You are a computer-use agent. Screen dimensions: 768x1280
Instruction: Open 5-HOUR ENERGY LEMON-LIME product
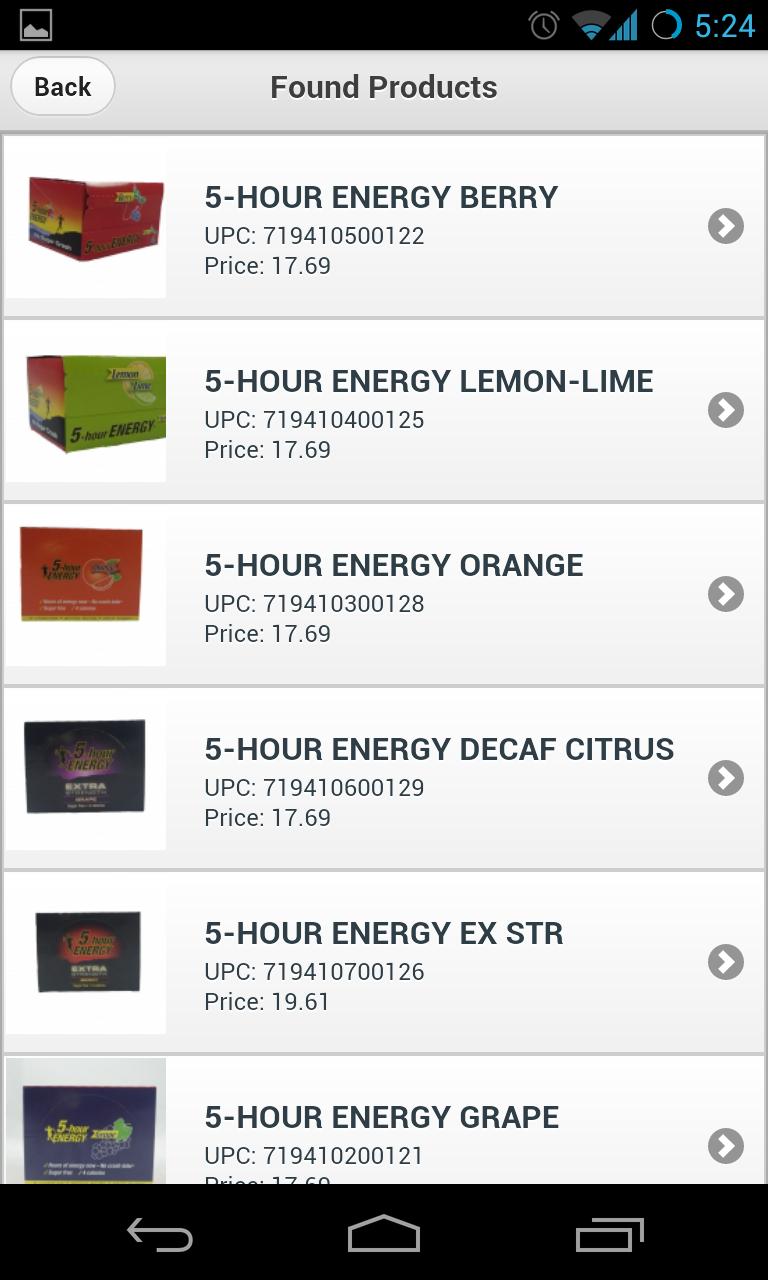pyautogui.click(x=384, y=411)
